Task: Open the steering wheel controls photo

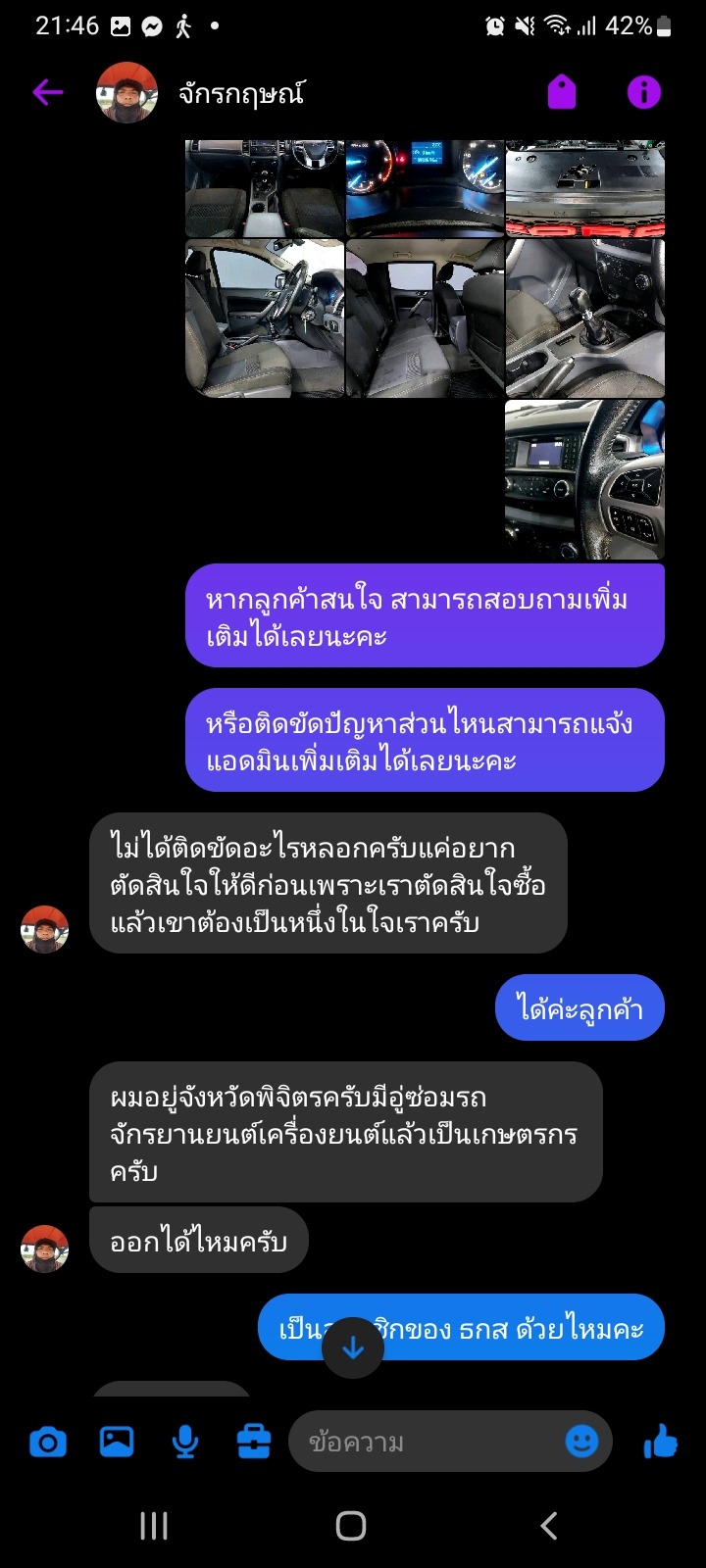Action: [x=584, y=479]
